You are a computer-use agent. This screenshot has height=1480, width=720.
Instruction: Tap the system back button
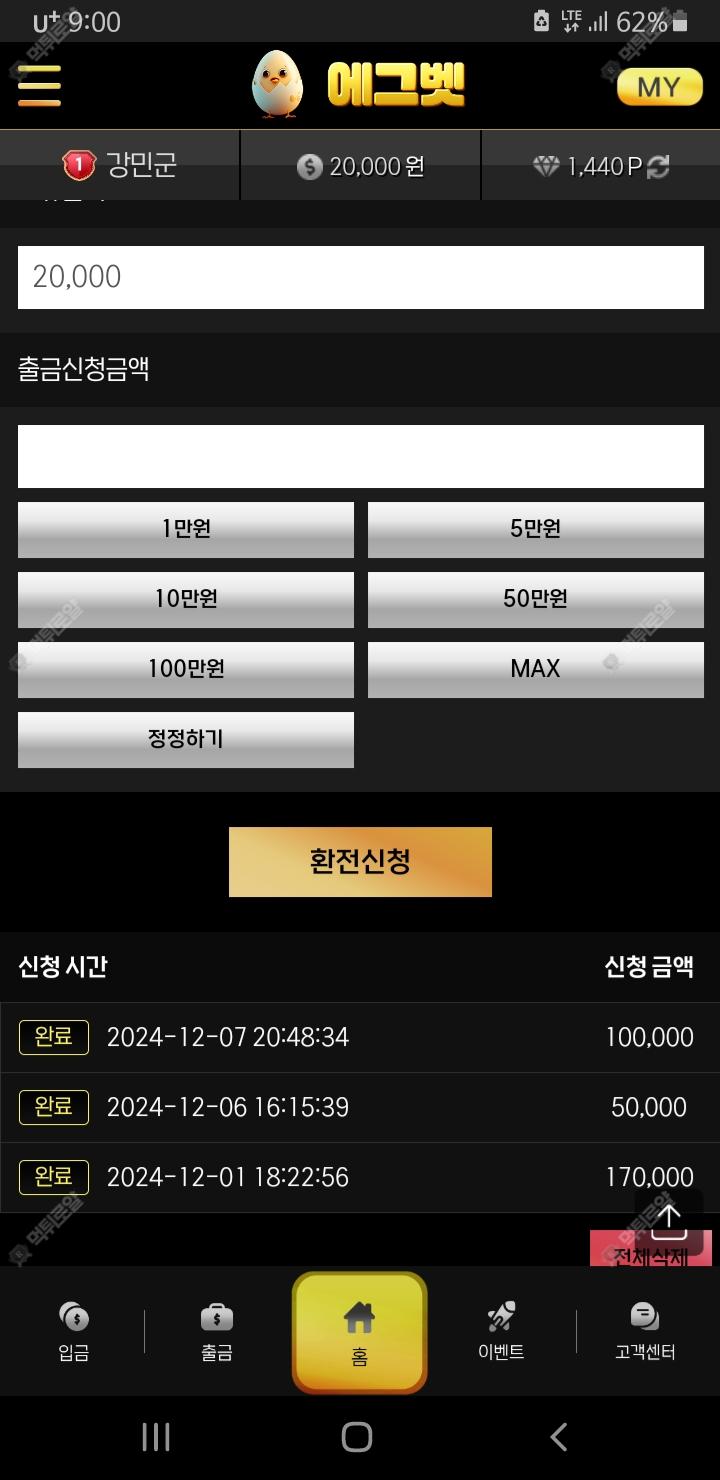point(559,1437)
